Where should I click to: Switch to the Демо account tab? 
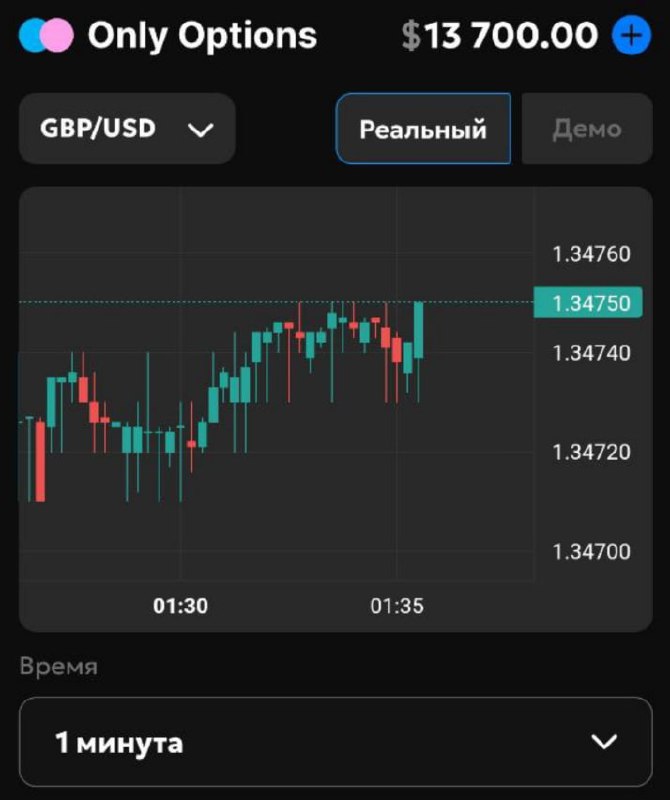point(587,129)
